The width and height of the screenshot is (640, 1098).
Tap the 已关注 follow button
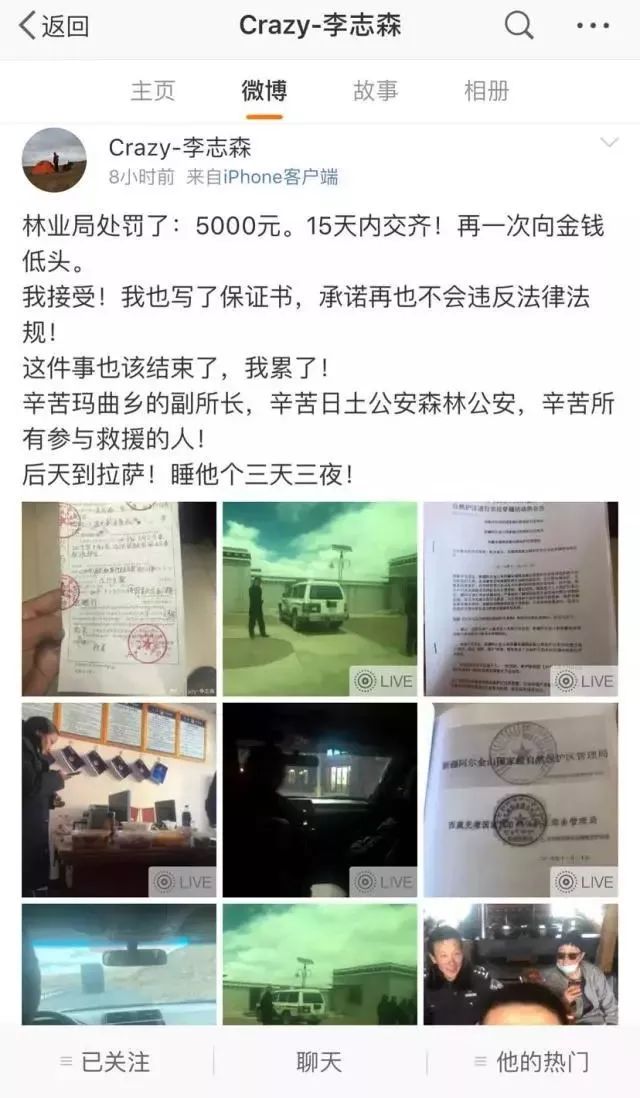coord(106,1062)
